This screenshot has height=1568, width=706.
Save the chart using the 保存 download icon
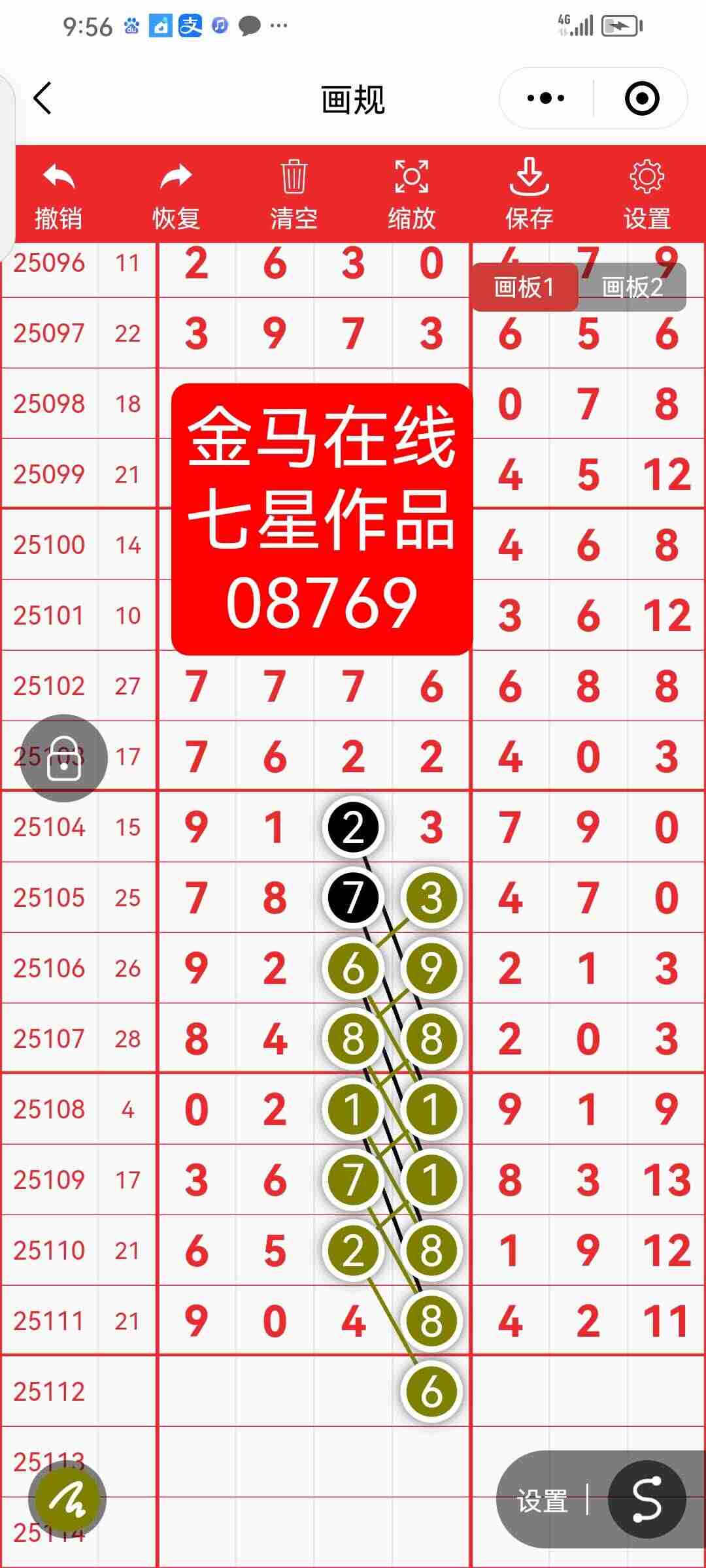point(529,189)
